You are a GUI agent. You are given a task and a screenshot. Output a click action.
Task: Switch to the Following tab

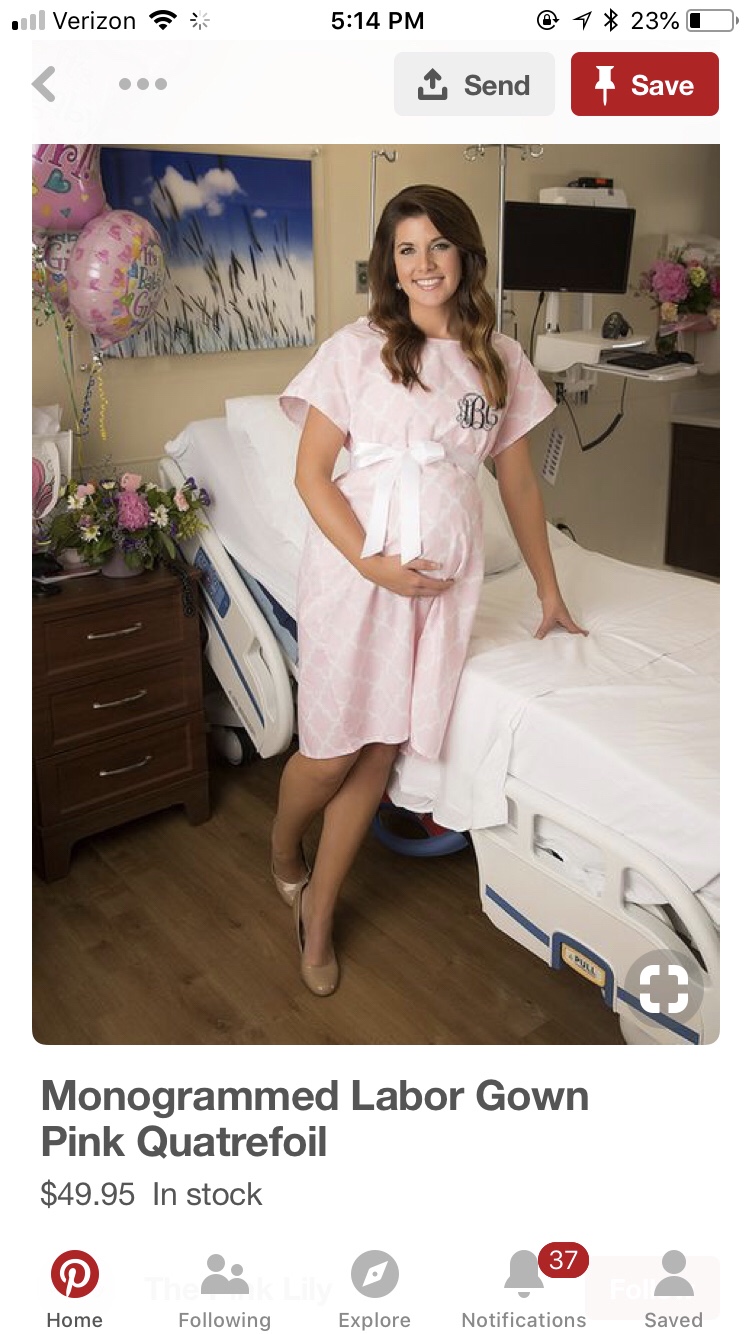(x=224, y=1289)
